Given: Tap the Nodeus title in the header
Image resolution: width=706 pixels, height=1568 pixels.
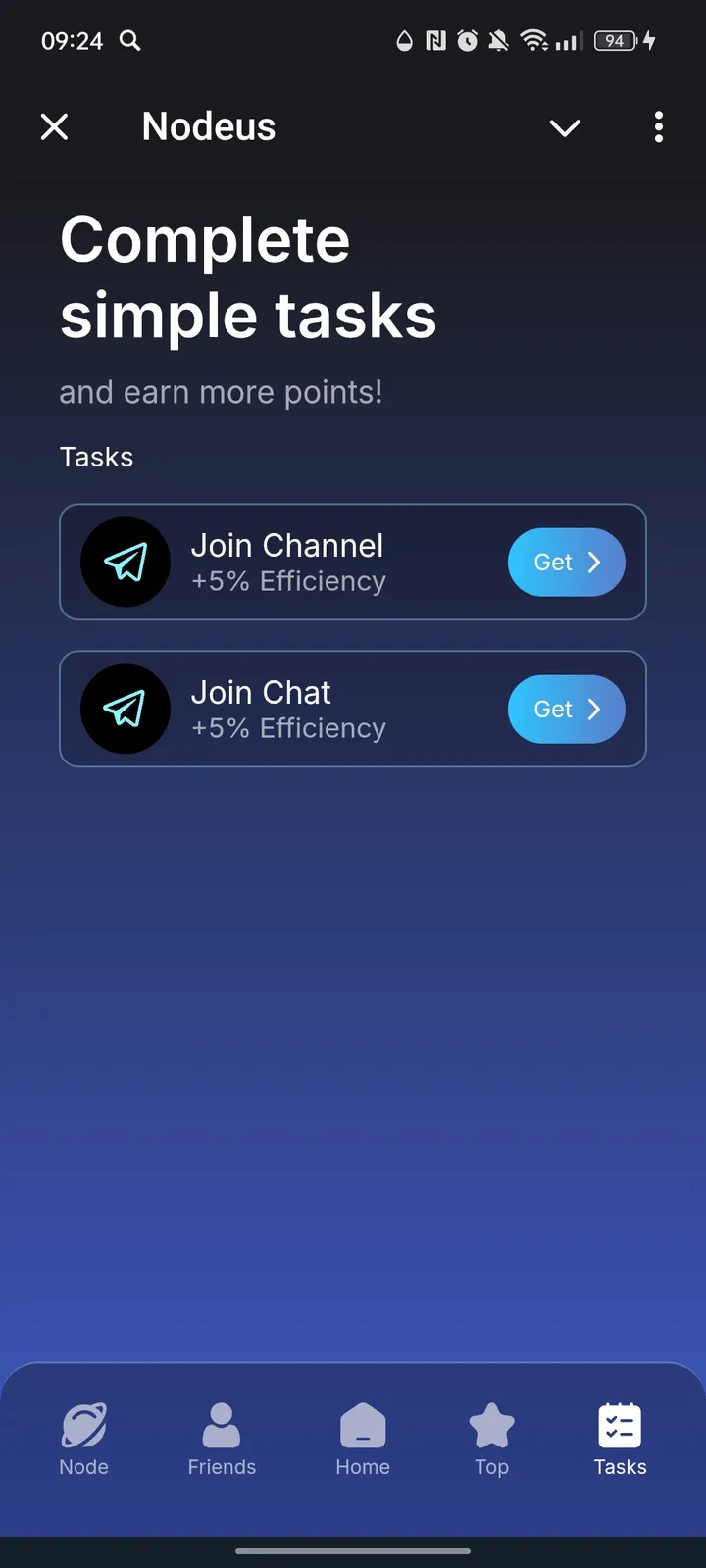Looking at the screenshot, I should [208, 126].
